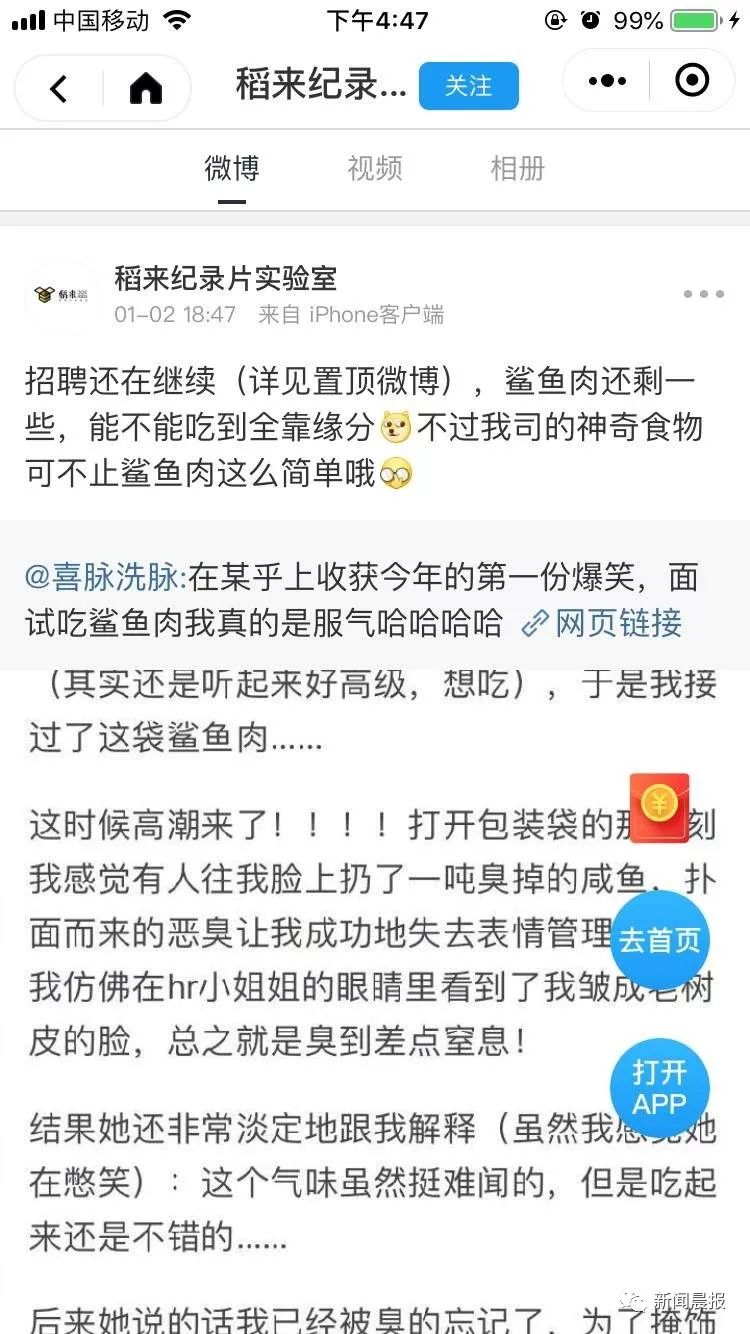Image resolution: width=750 pixels, height=1334 pixels.
Task: Open the post options three-dot menu
Action: tap(703, 294)
